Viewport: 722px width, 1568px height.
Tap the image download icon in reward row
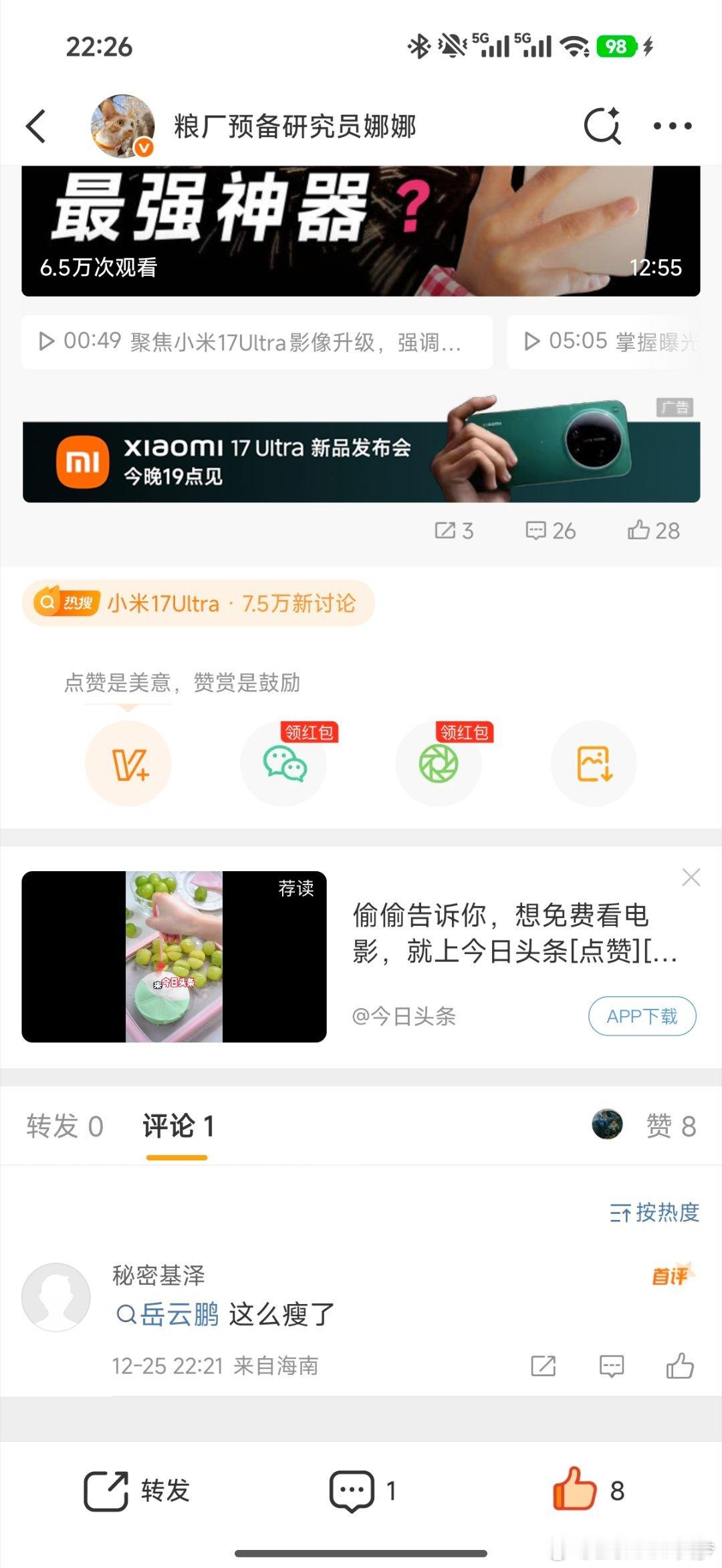[x=594, y=764]
